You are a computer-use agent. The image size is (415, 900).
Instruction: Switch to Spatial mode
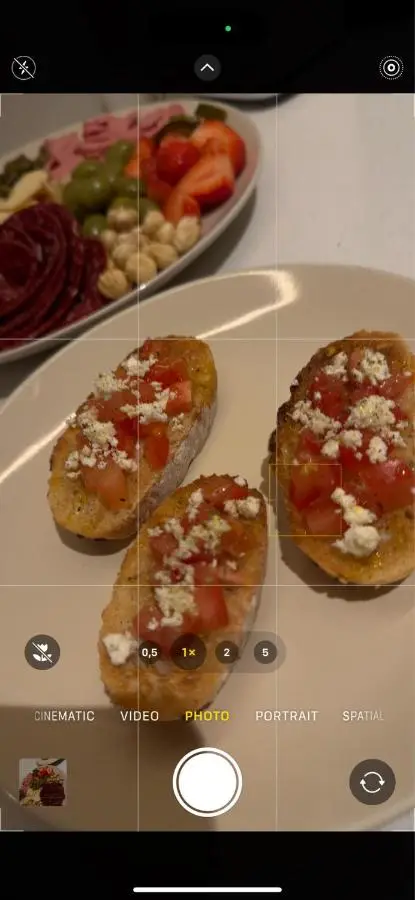click(x=363, y=716)
